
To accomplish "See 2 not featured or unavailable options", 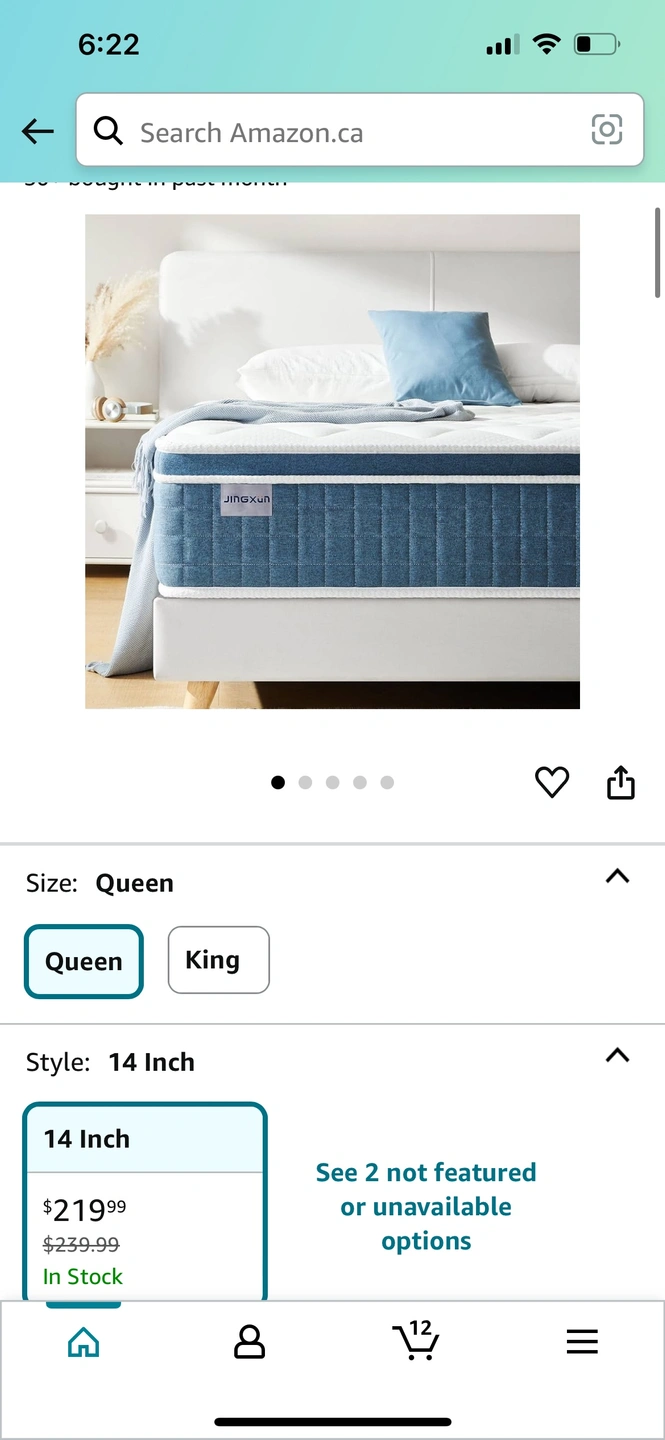I will (x=426, y=1206).
